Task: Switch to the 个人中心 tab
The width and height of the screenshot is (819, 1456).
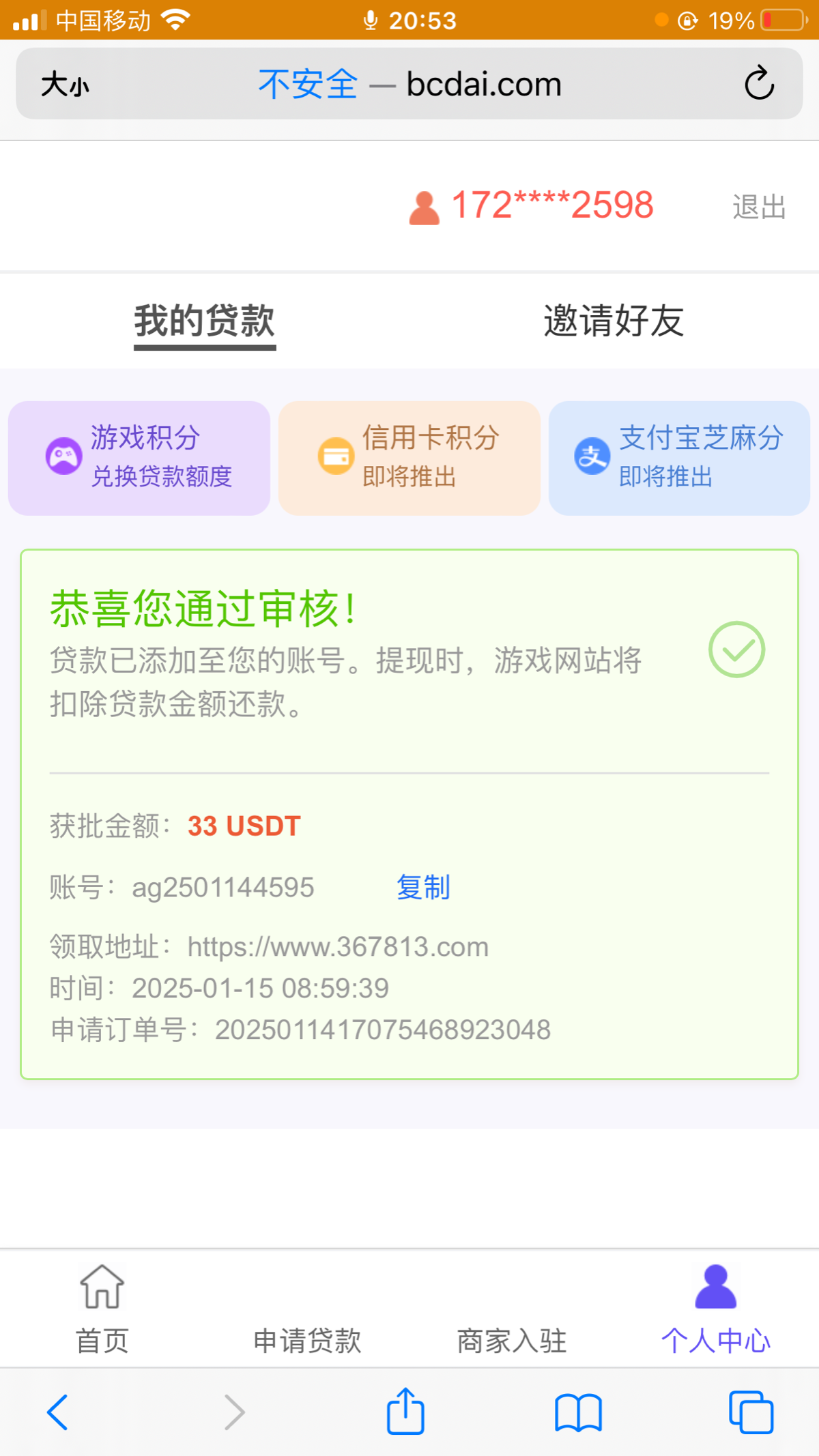Action: (x=716, y=1309)
